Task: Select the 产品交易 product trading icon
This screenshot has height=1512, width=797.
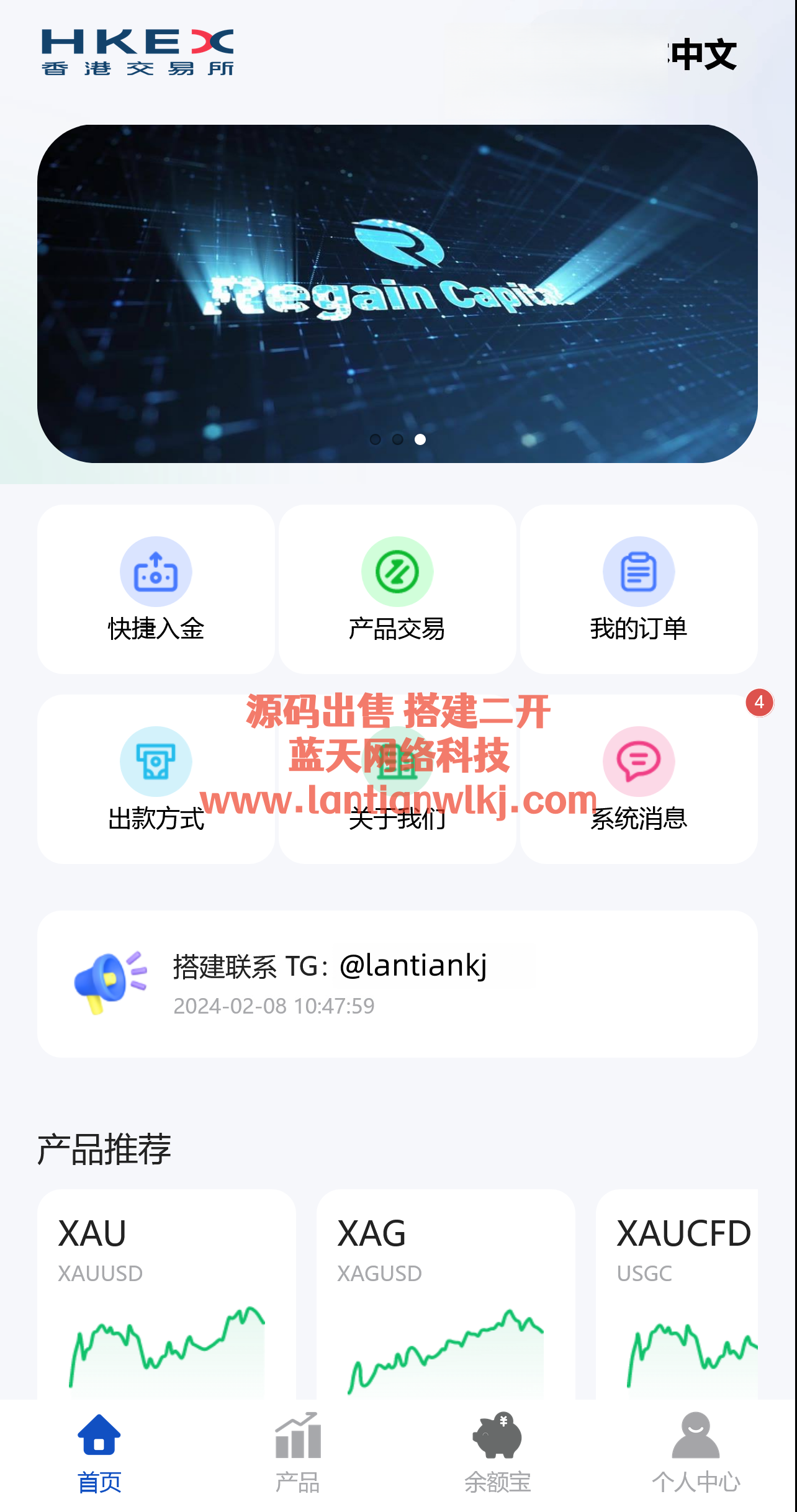Action: coord(397,571)
